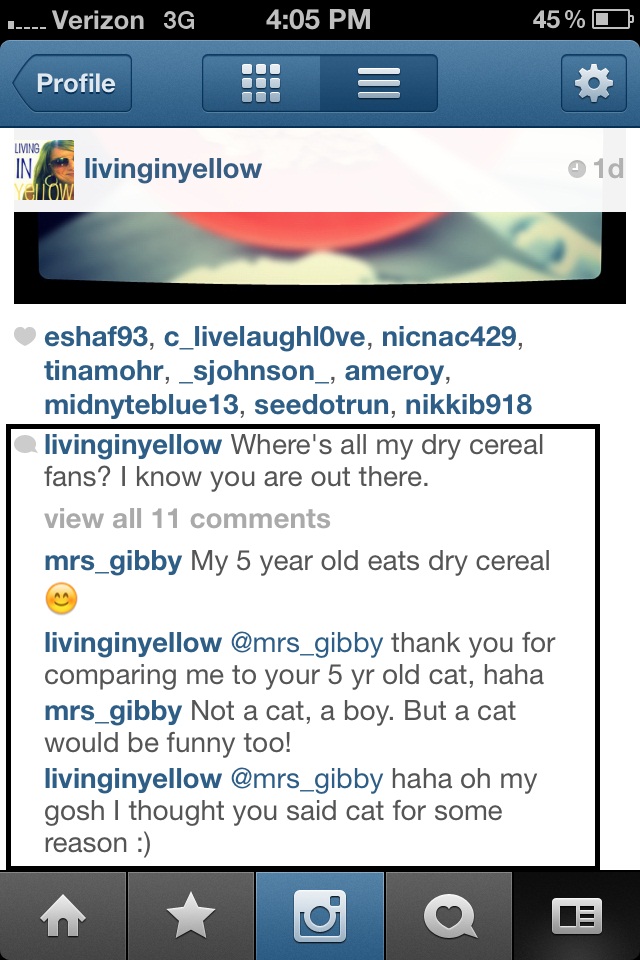
Task: Open liker eshaf93's profile
Action: (x=96, y=338)
